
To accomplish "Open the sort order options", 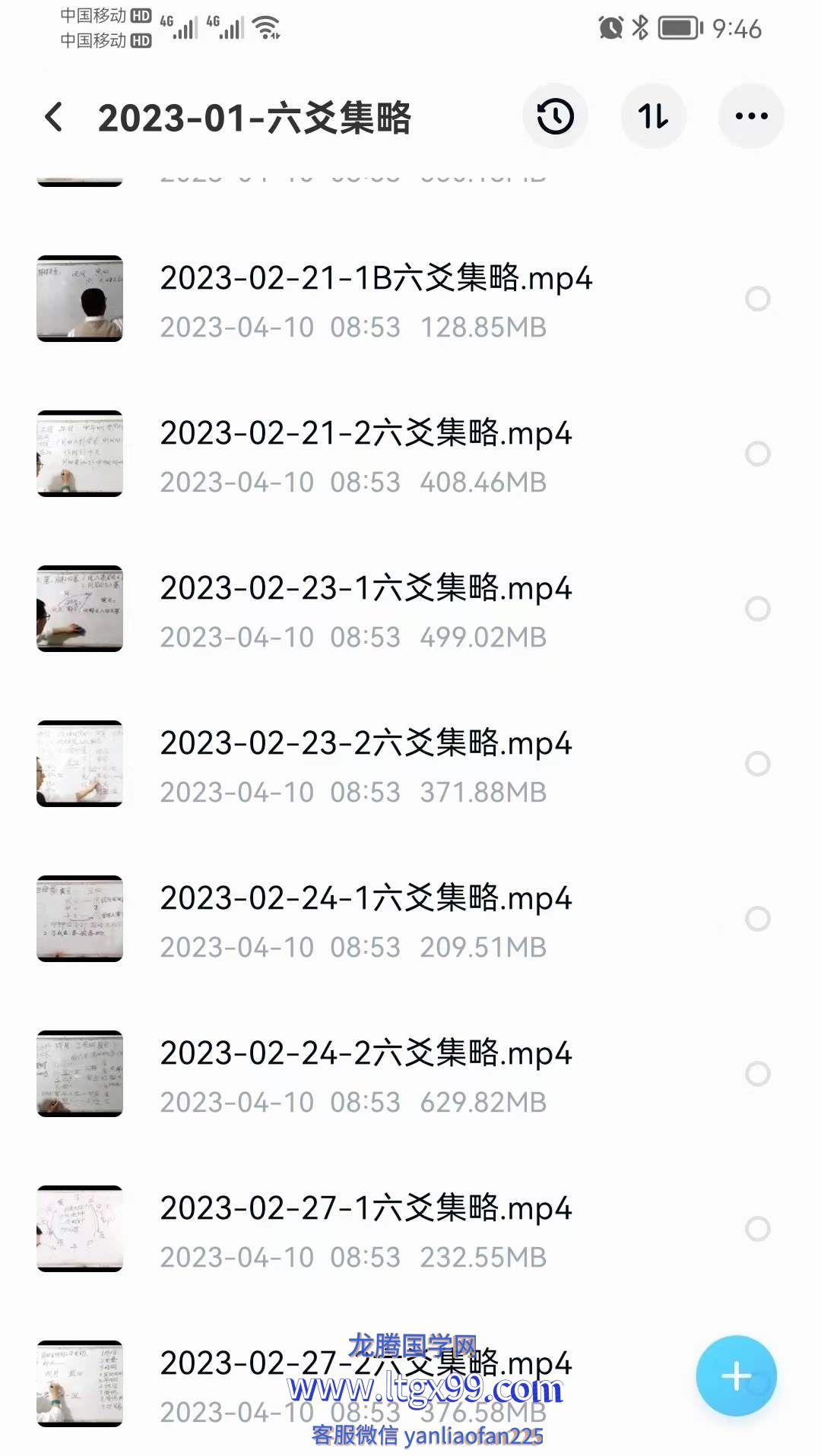I will [653, 116].
